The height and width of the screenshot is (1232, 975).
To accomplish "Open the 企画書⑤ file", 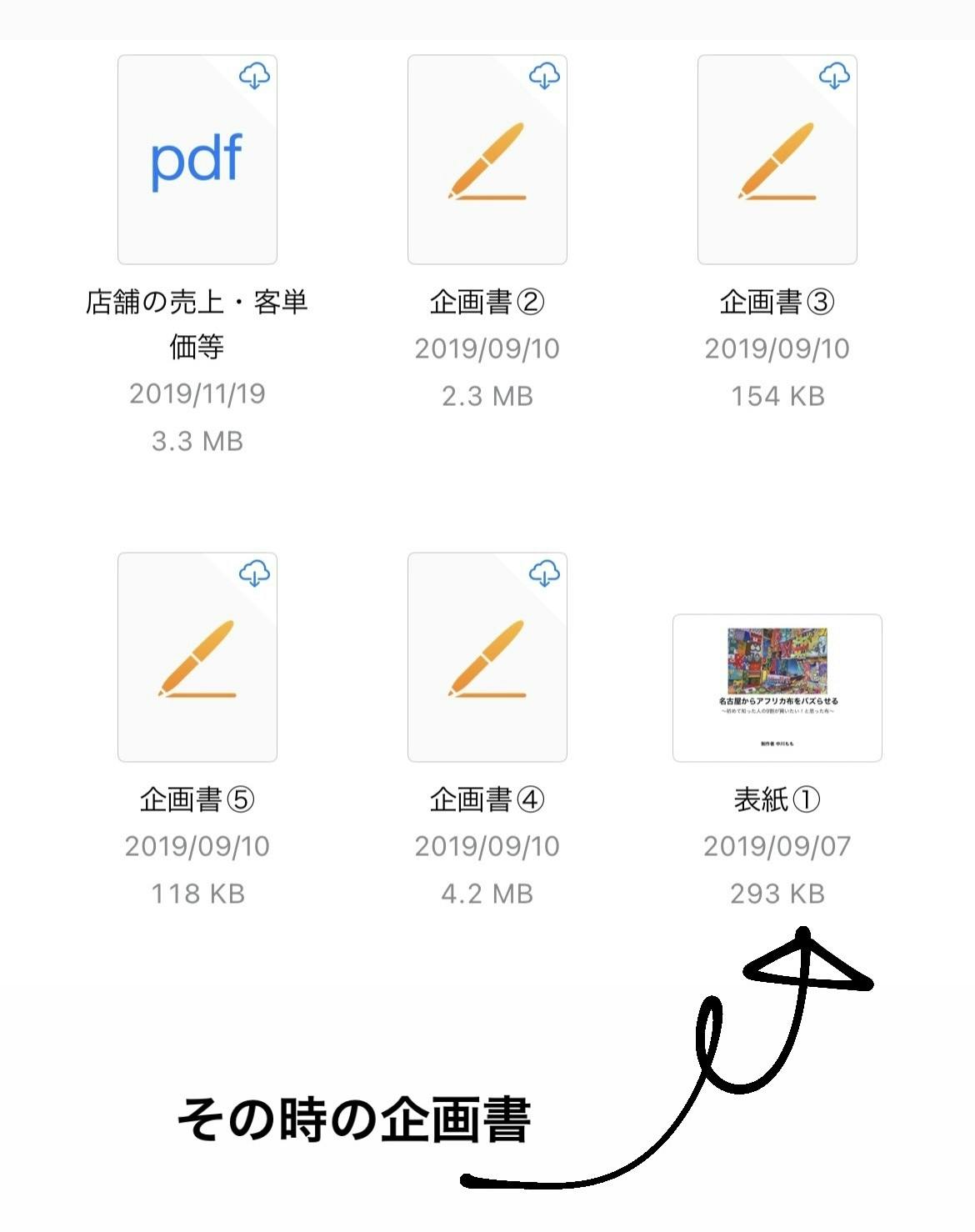I will click(x=197, y=657).
